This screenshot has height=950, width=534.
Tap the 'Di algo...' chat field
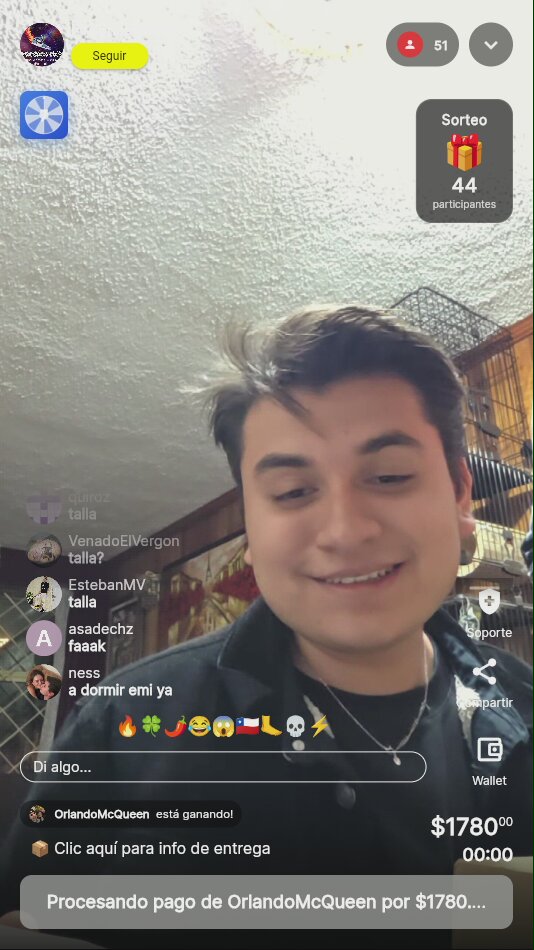[223, 767]
